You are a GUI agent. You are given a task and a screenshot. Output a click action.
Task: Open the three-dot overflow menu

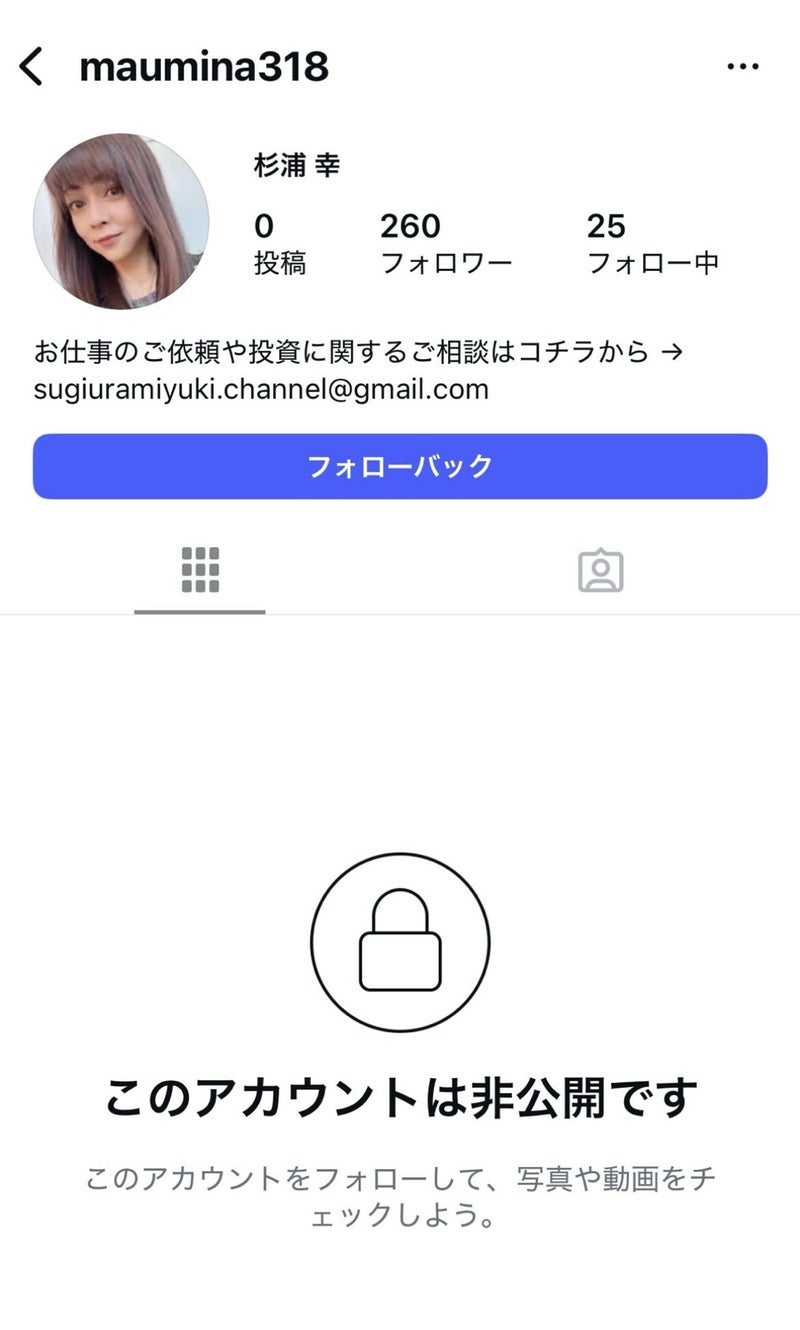(742, 67)
